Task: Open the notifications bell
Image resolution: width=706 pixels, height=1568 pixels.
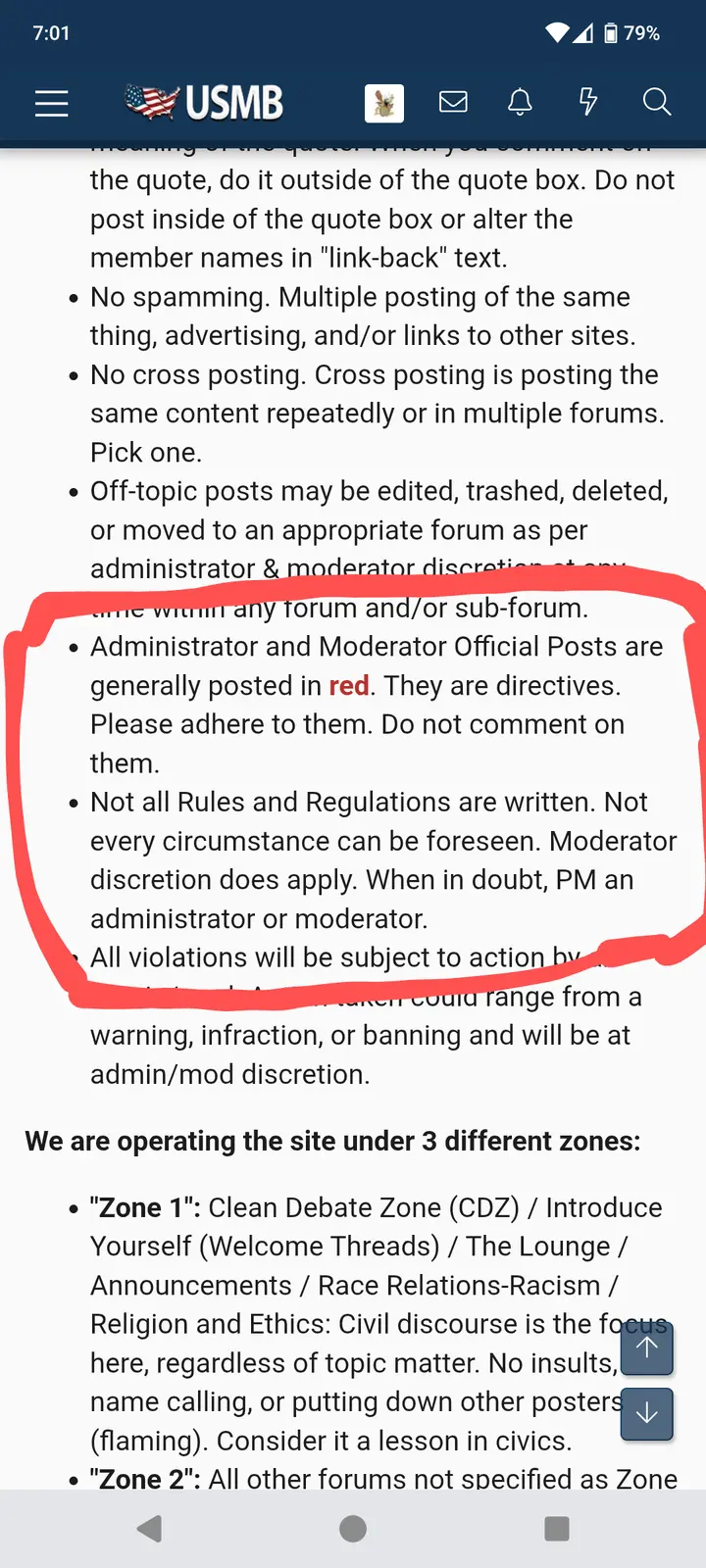Action: 520,102
